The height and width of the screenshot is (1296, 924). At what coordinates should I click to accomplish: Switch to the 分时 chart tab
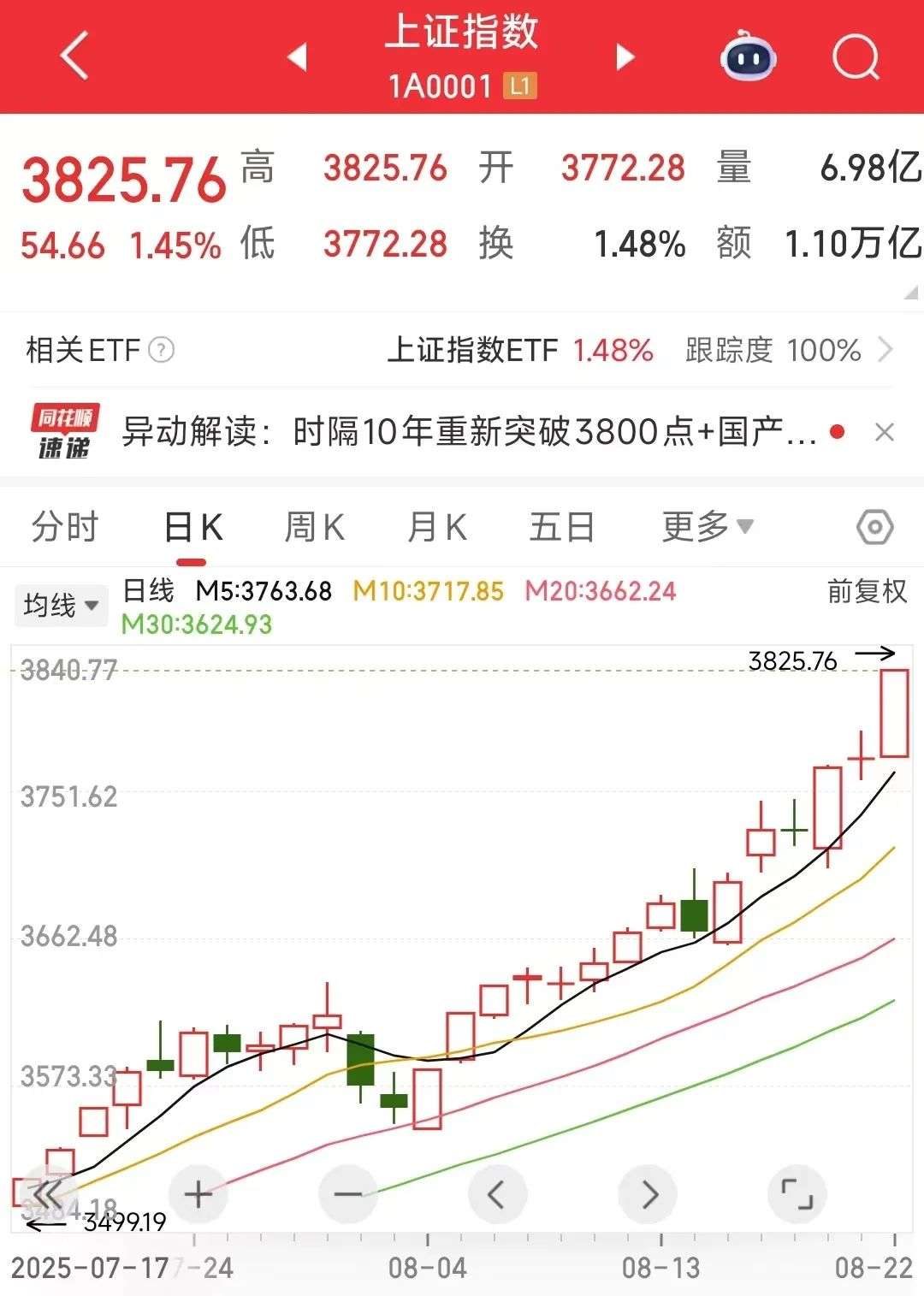[x=65, y=527]
